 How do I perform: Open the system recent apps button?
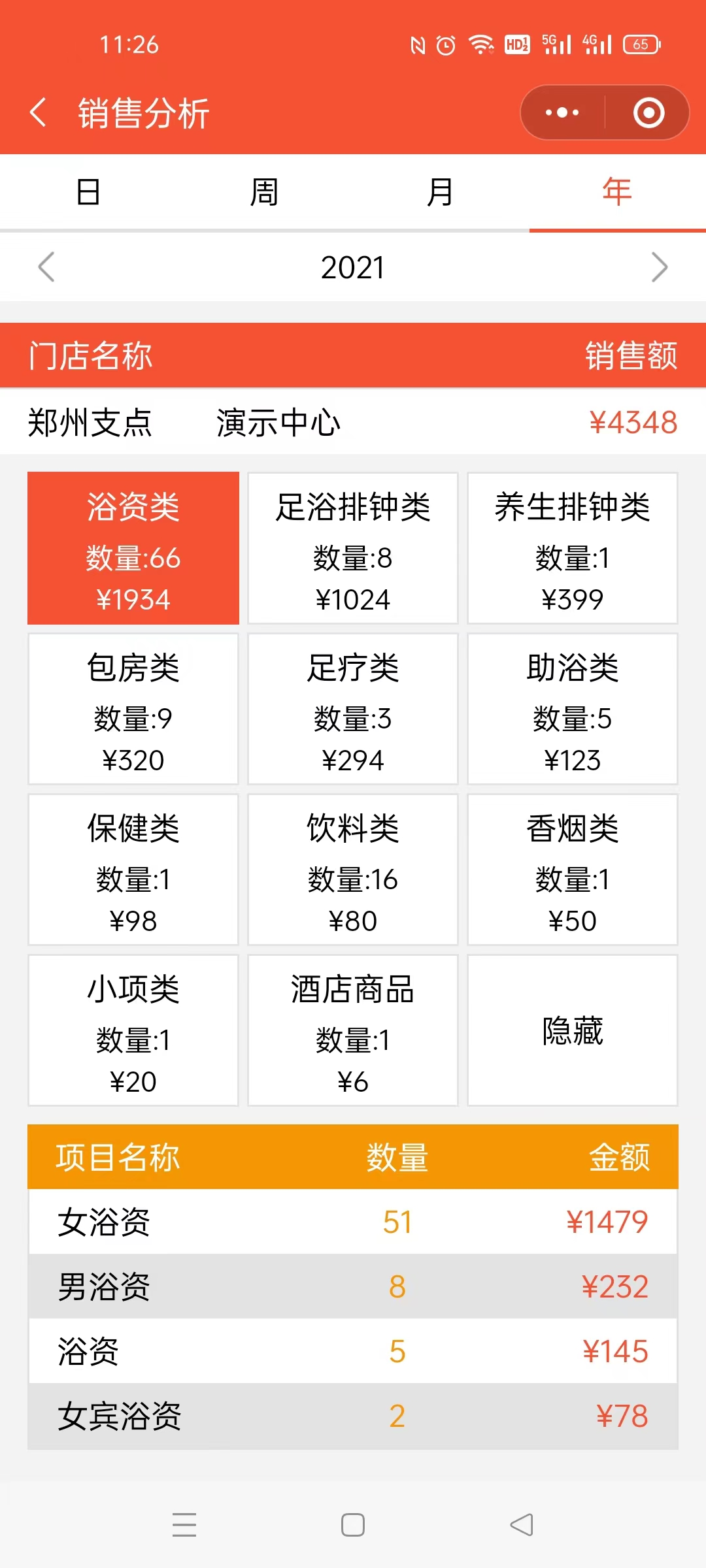[184, 1525]
